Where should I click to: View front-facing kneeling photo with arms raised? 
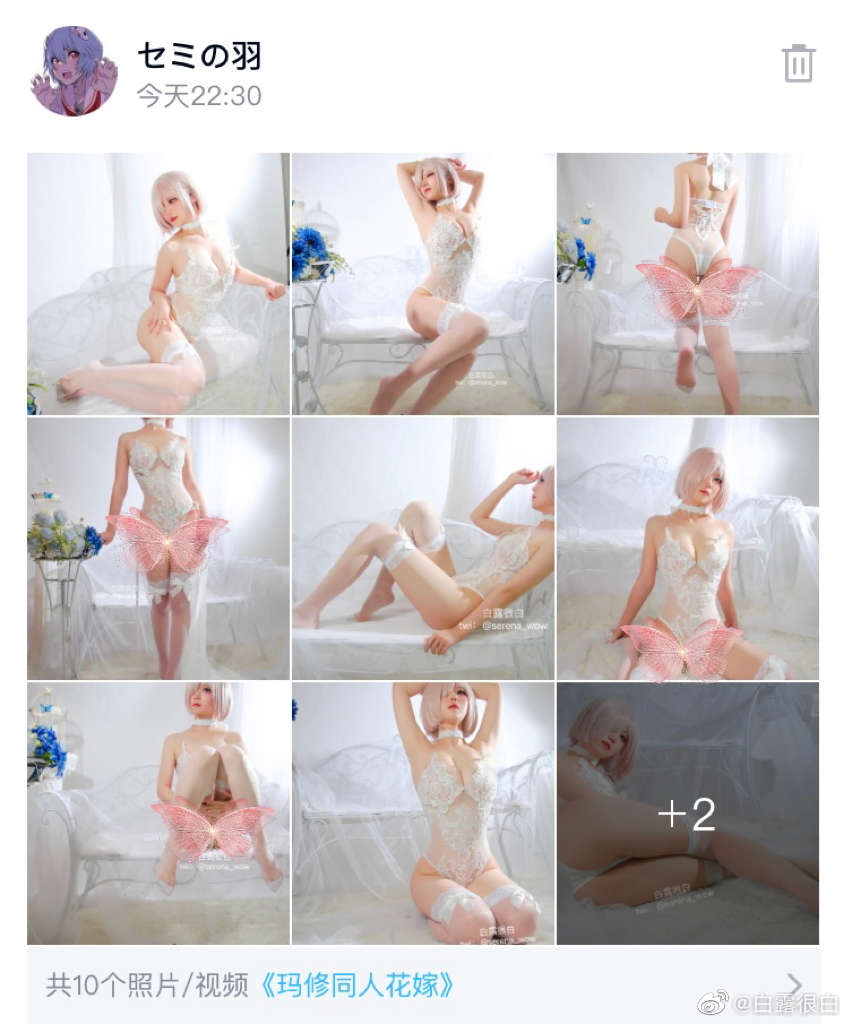click(x=422, y=814)
